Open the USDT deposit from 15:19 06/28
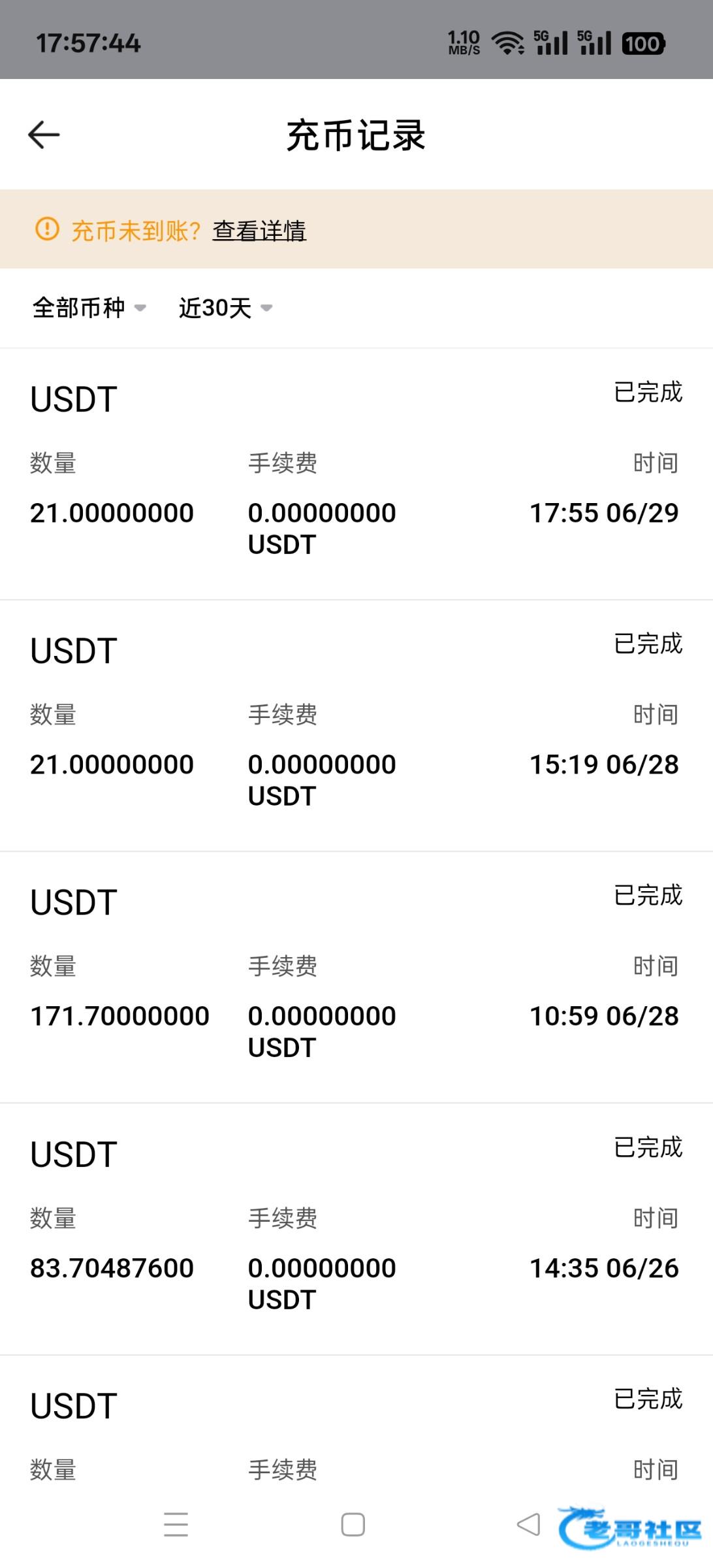713x1568 pixels. pos(356,726)
